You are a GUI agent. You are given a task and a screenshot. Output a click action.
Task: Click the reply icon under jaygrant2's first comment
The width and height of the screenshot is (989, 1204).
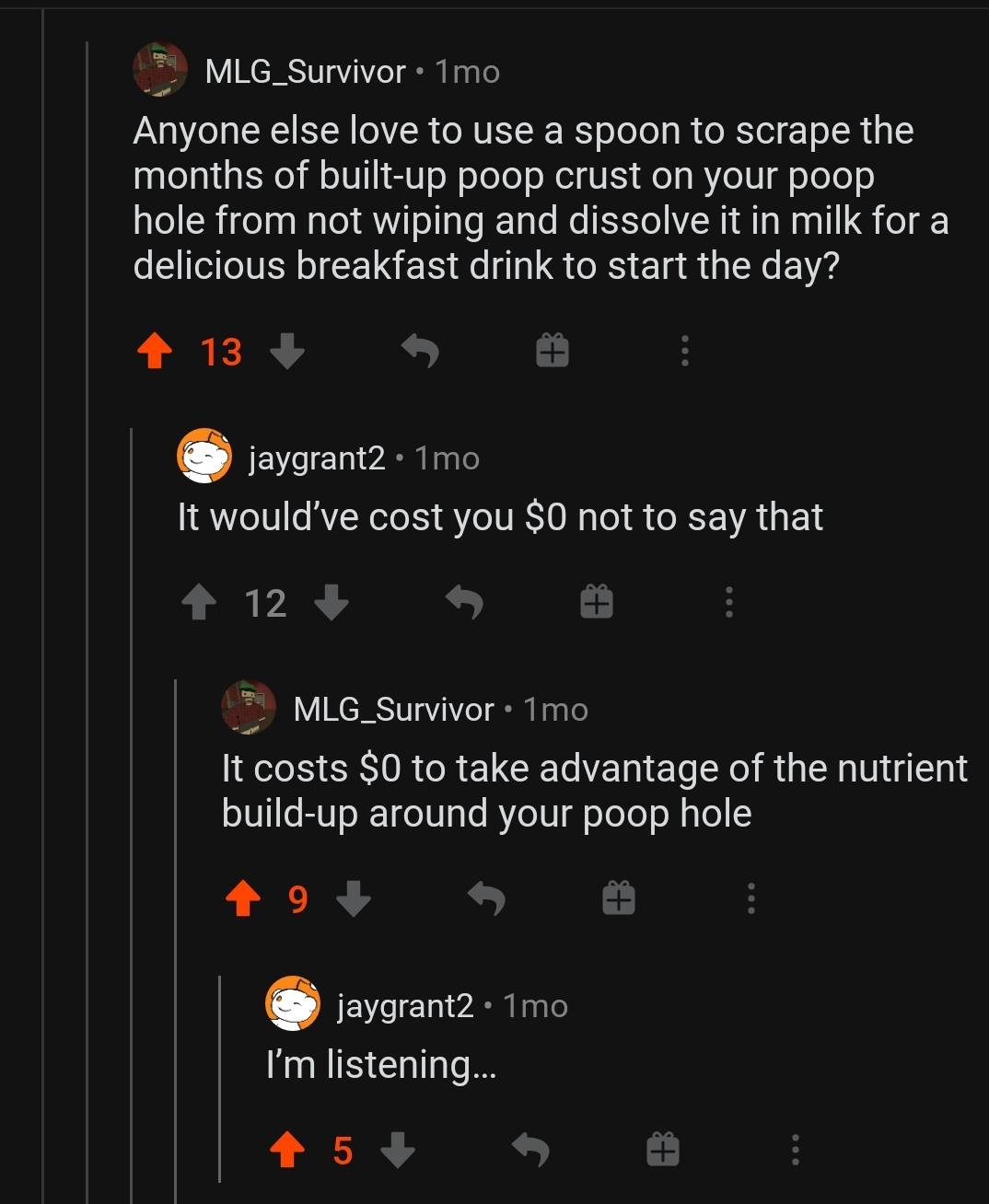[x=466, y=604]
